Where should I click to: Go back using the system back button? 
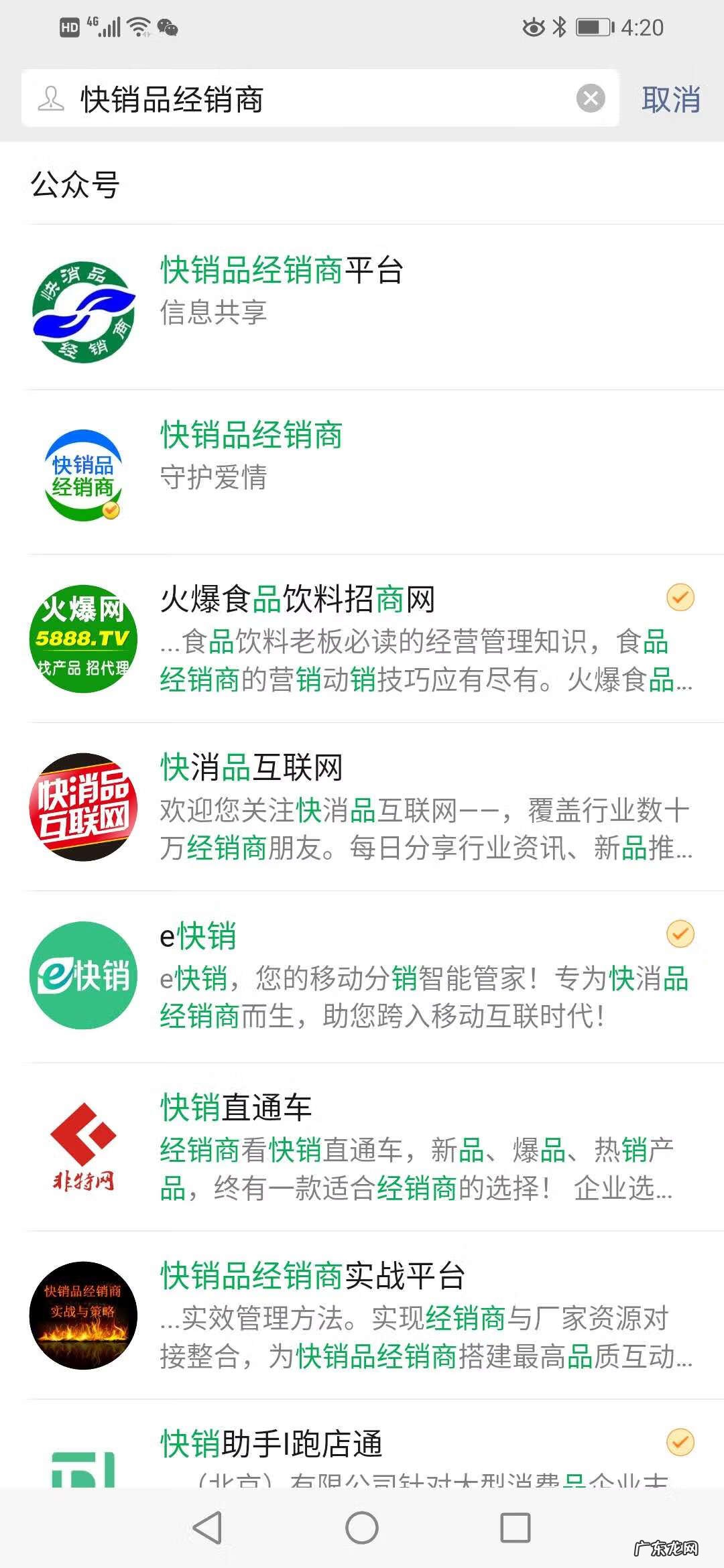click(x=207, y=1528)
